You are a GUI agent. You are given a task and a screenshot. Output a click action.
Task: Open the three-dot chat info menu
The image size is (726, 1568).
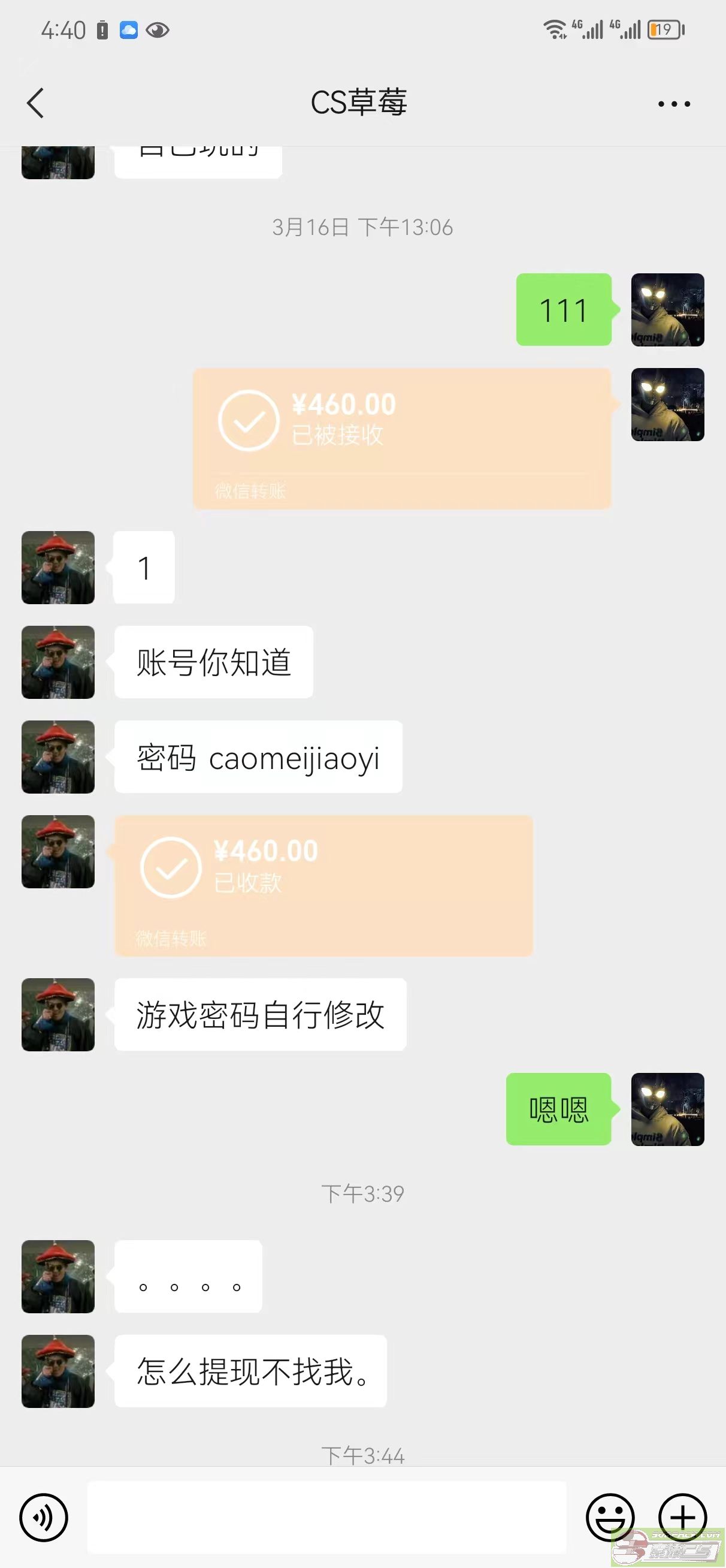(x=674, y=104)
